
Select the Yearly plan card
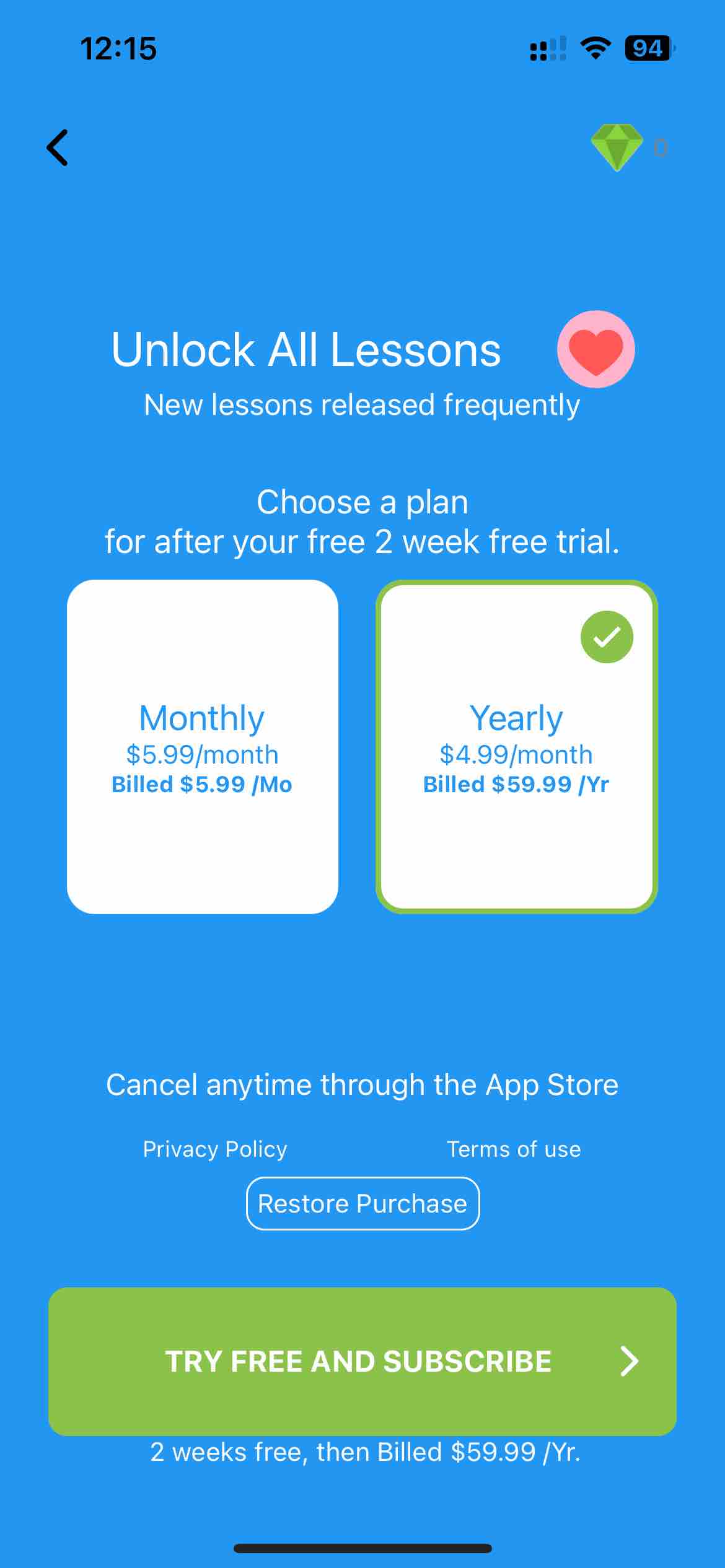click(x=516, y=746)
